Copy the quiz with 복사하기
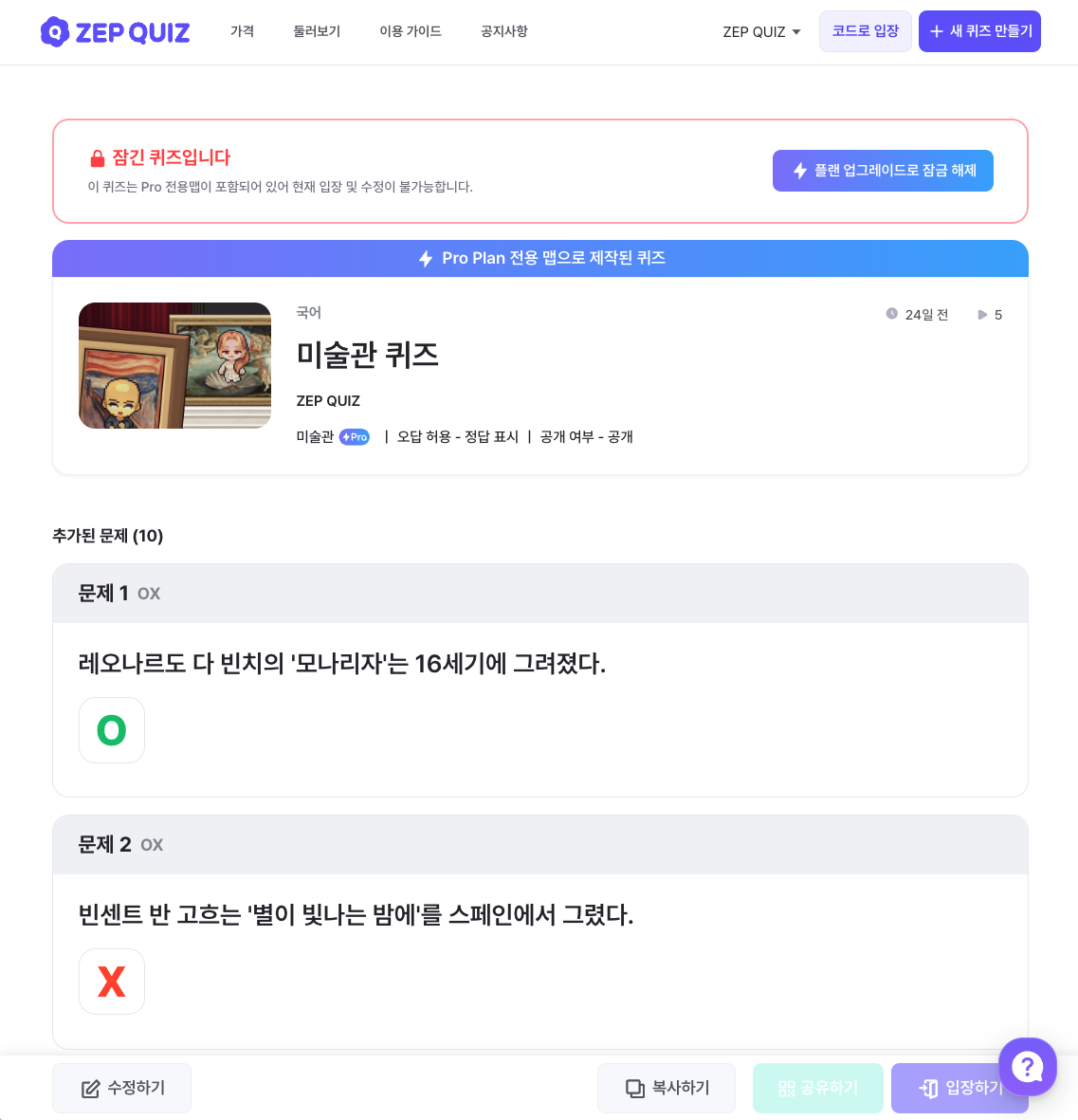Viewport: 1078px width, 1120px height. pyautogui.click(x=667, y=1088)
